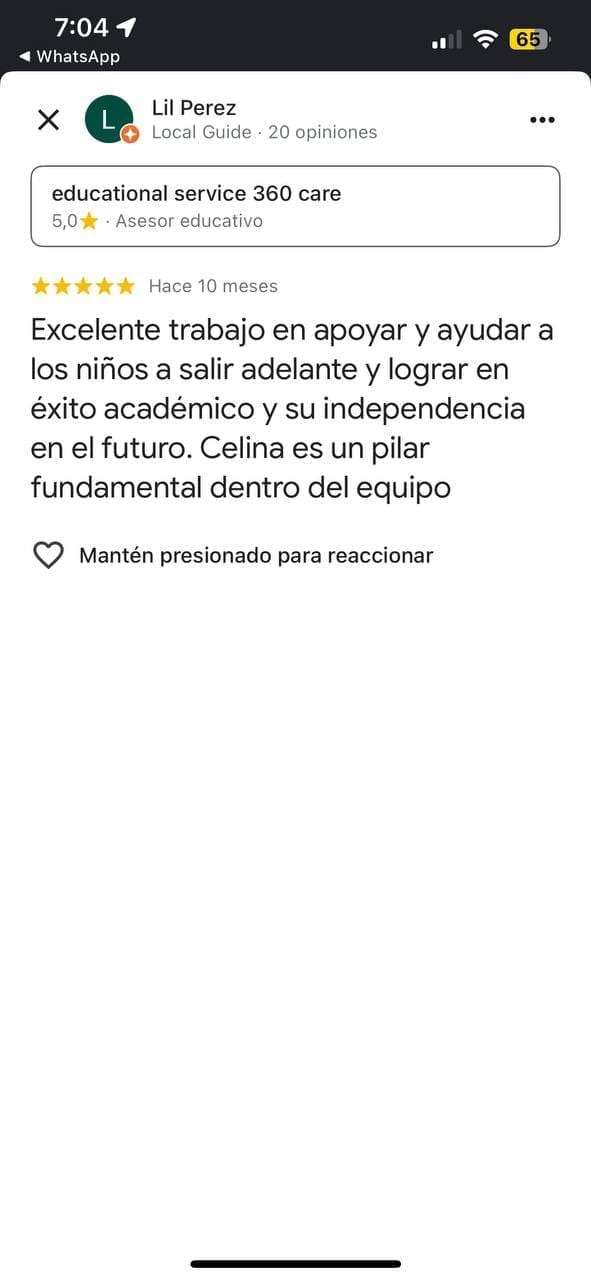Like the review with the heart icon

[x=49, y=555]
